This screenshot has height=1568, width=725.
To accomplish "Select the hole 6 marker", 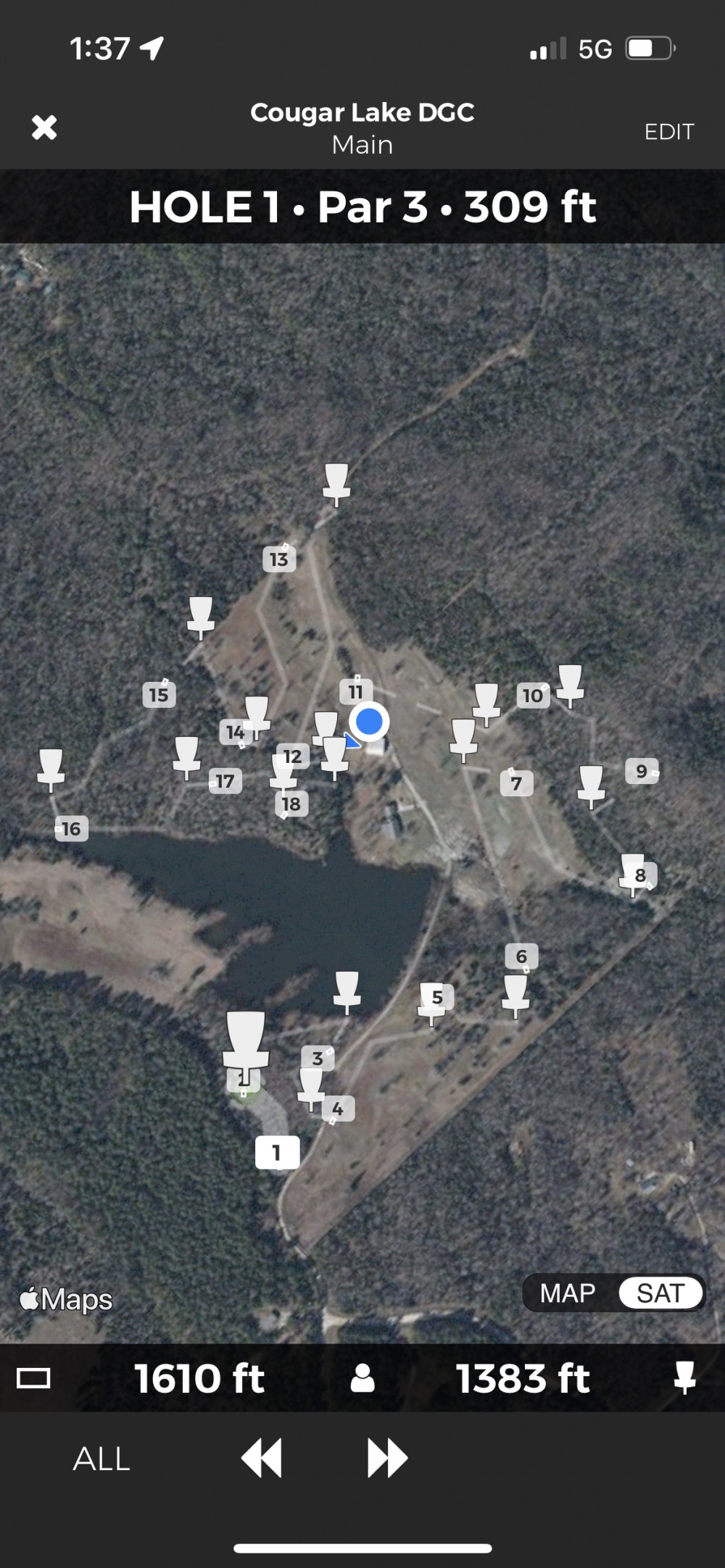I will (521, 956).
